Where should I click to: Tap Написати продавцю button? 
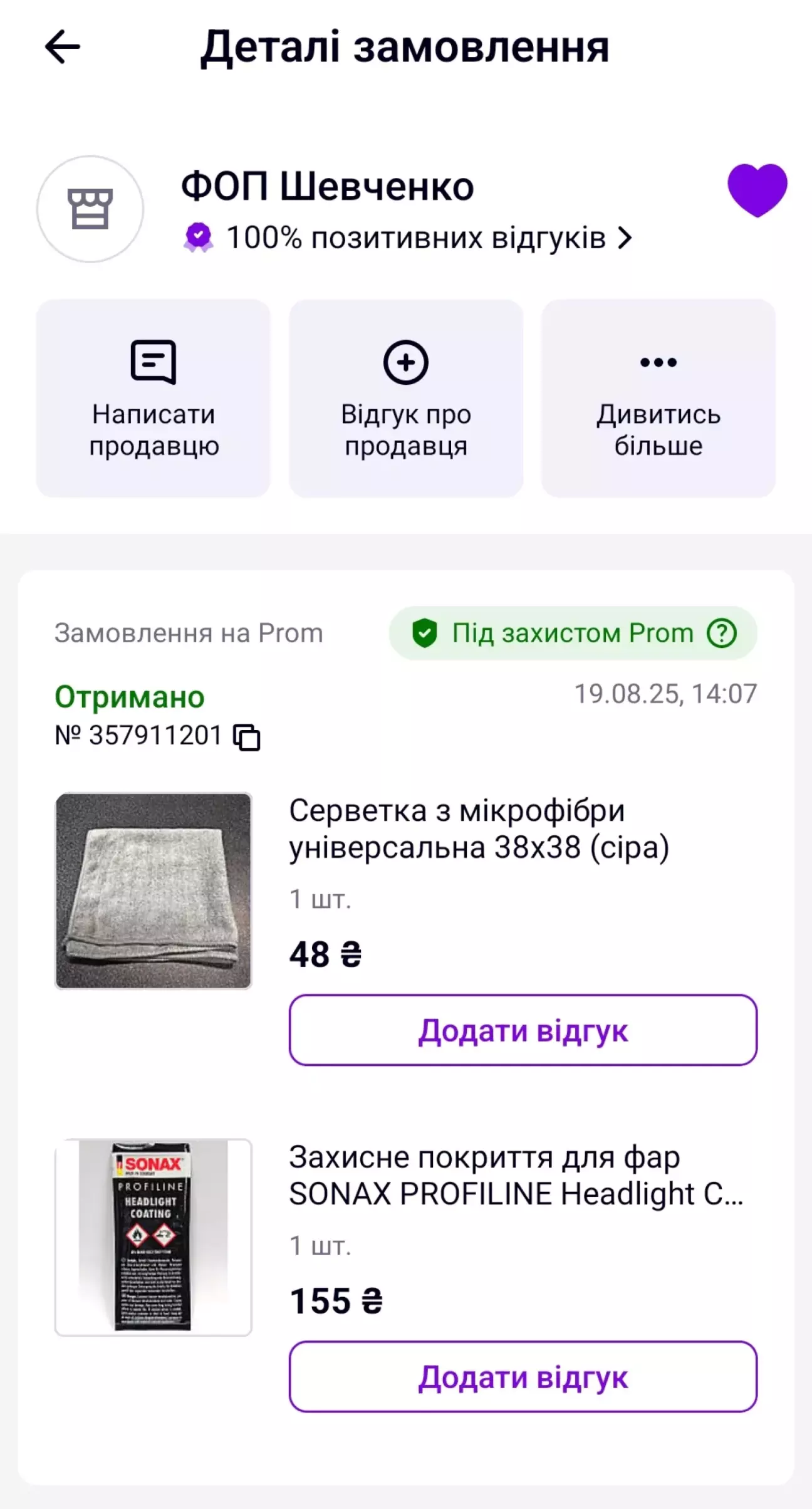154,399
